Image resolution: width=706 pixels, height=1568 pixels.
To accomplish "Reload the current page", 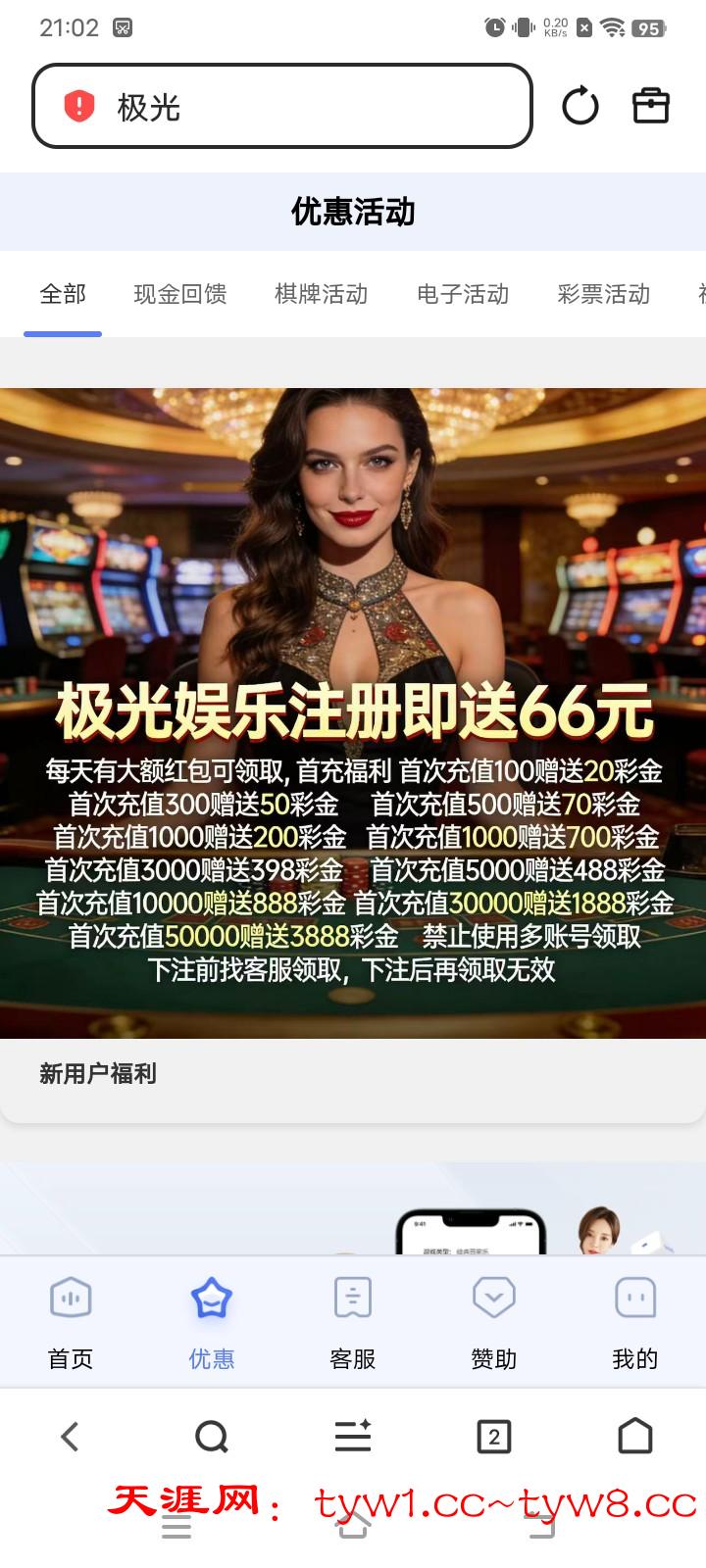I will coord(580,106).
